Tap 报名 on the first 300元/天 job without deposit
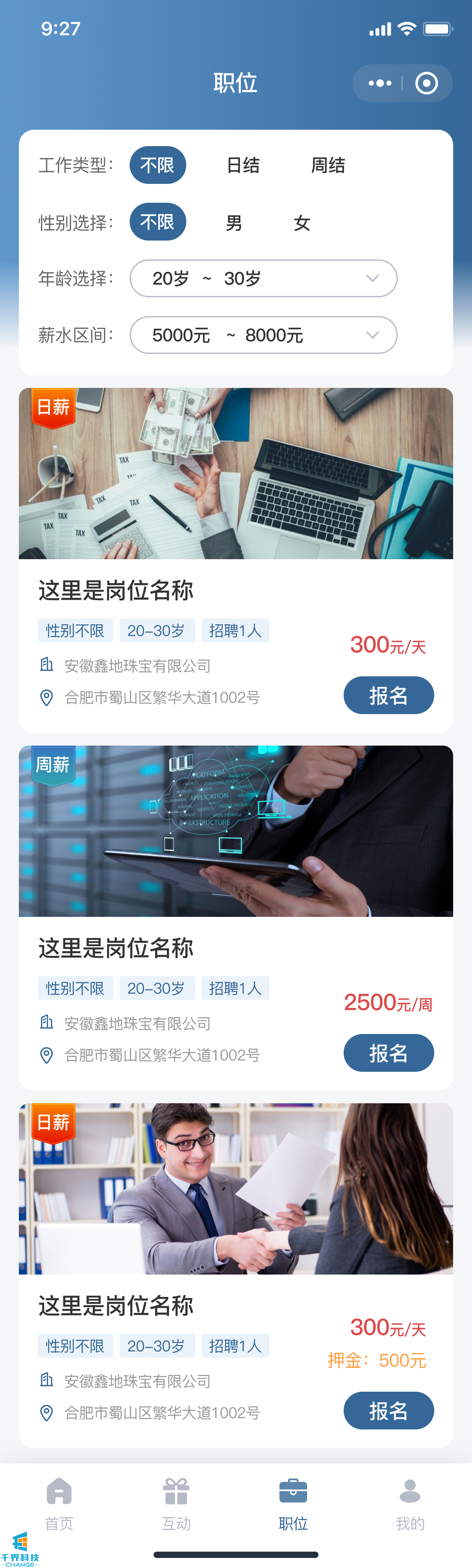 click(388, 695)
